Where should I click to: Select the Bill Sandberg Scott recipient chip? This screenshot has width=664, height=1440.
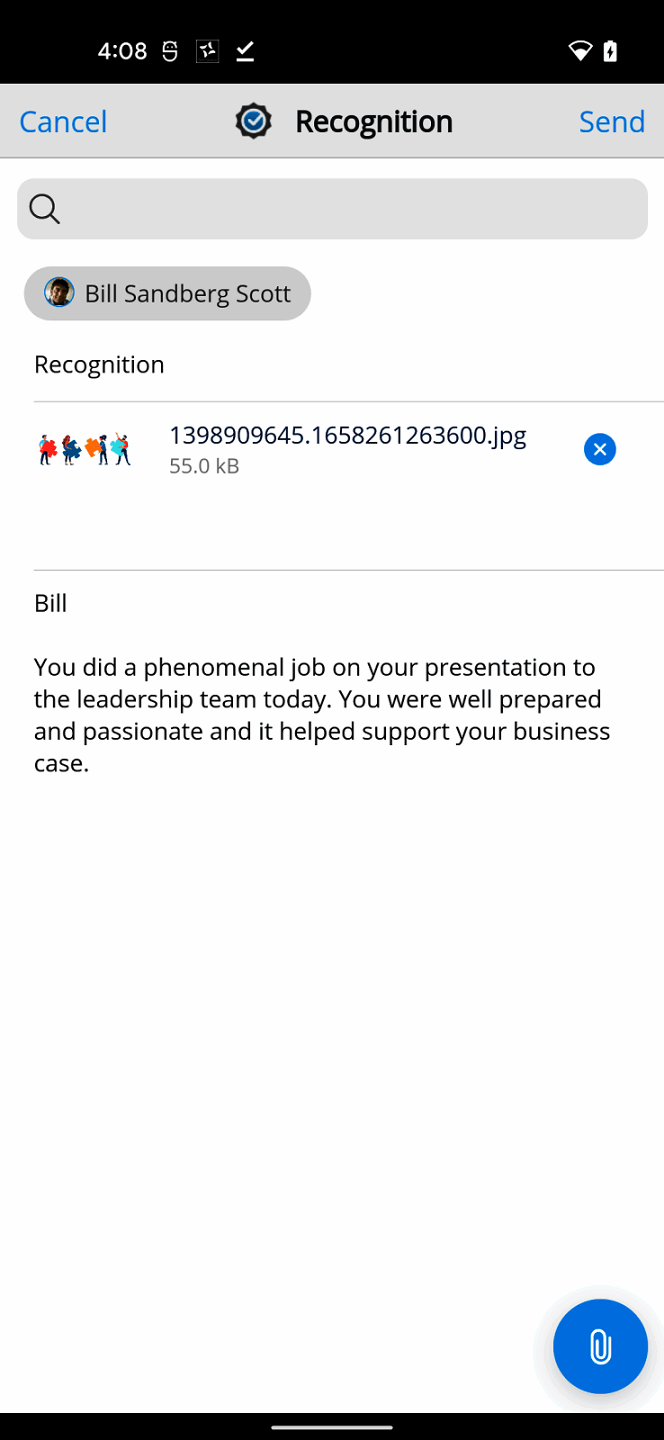pos(167,293)
